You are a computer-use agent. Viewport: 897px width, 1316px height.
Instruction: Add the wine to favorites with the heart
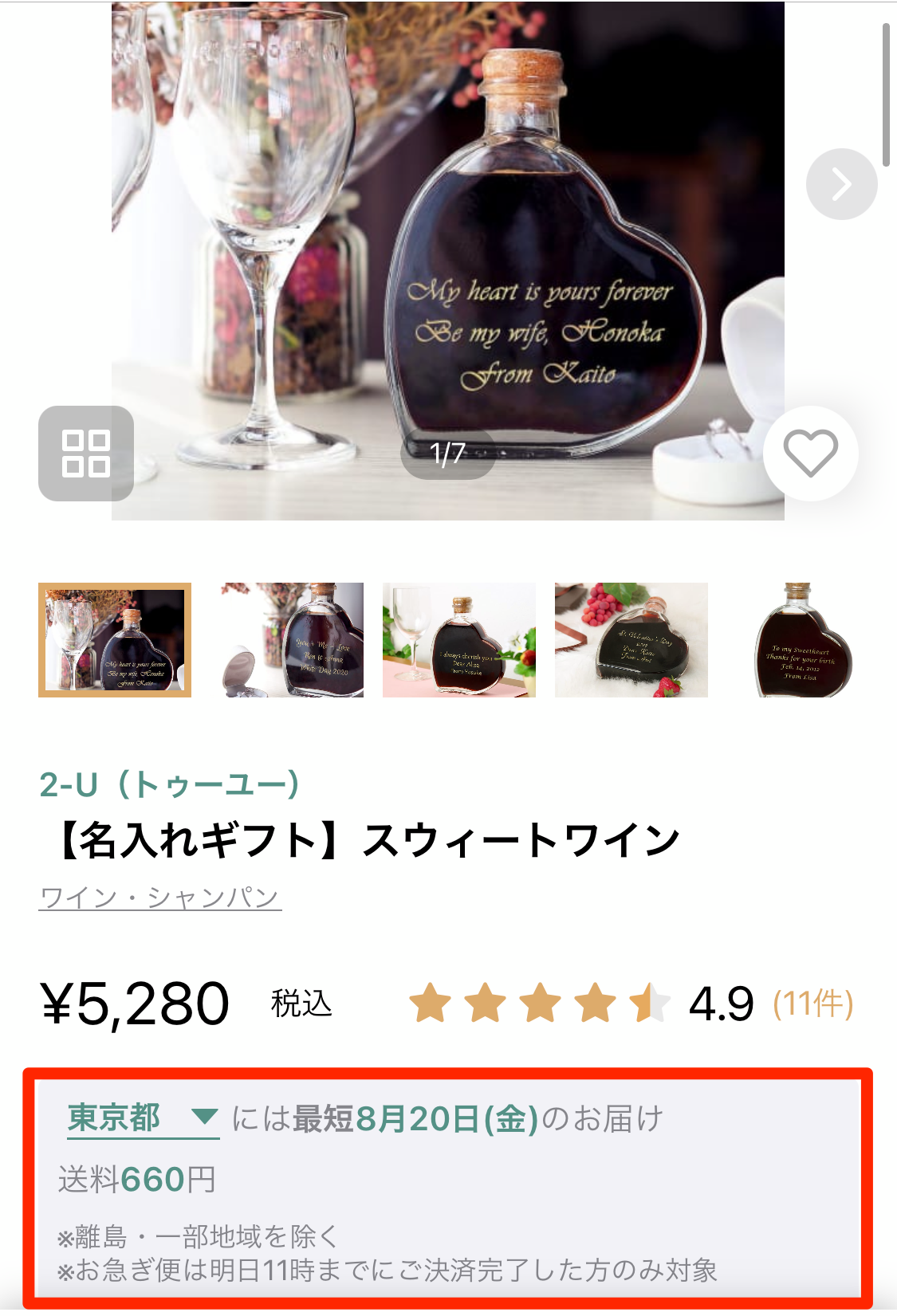pyautogui.click(x=810, y=453)
